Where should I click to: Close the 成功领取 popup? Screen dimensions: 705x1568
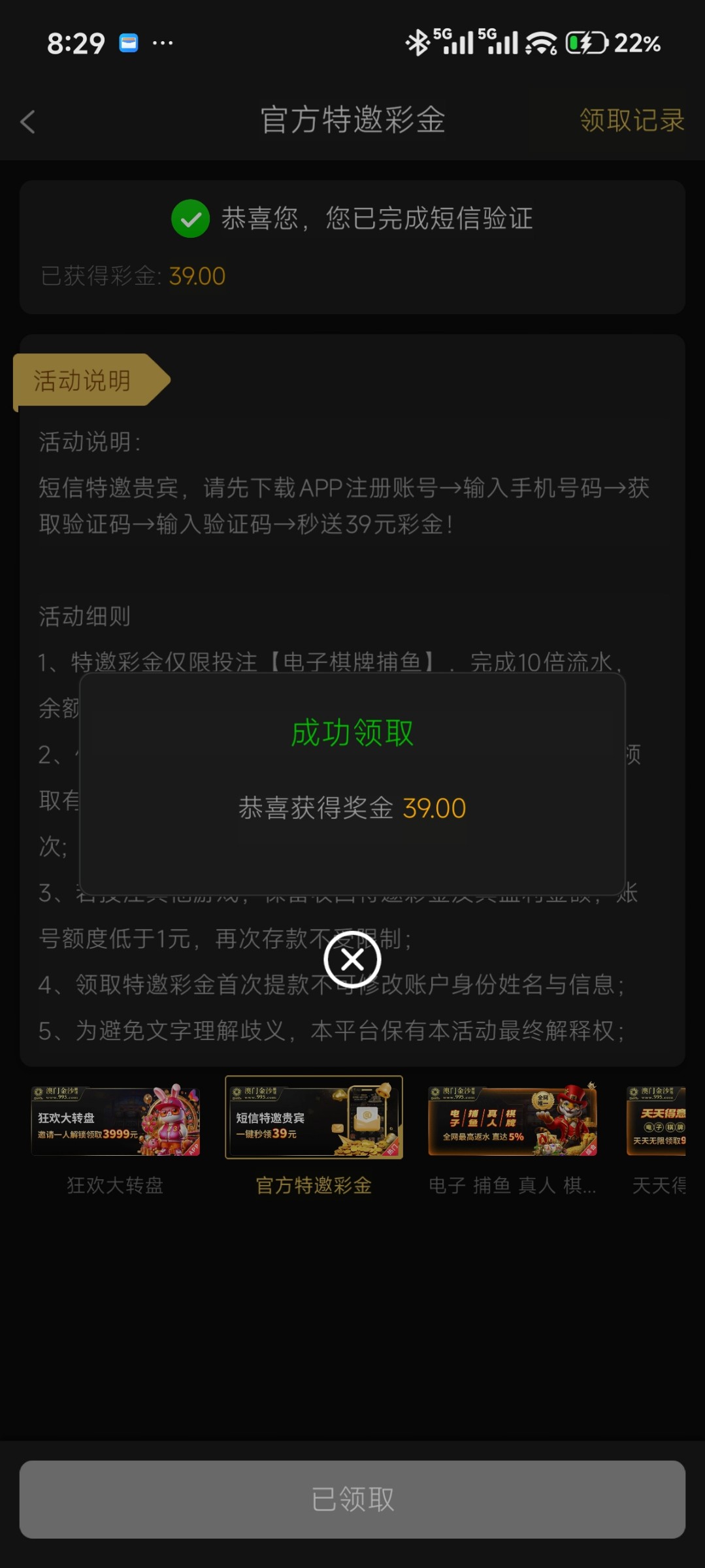point(352,960)
